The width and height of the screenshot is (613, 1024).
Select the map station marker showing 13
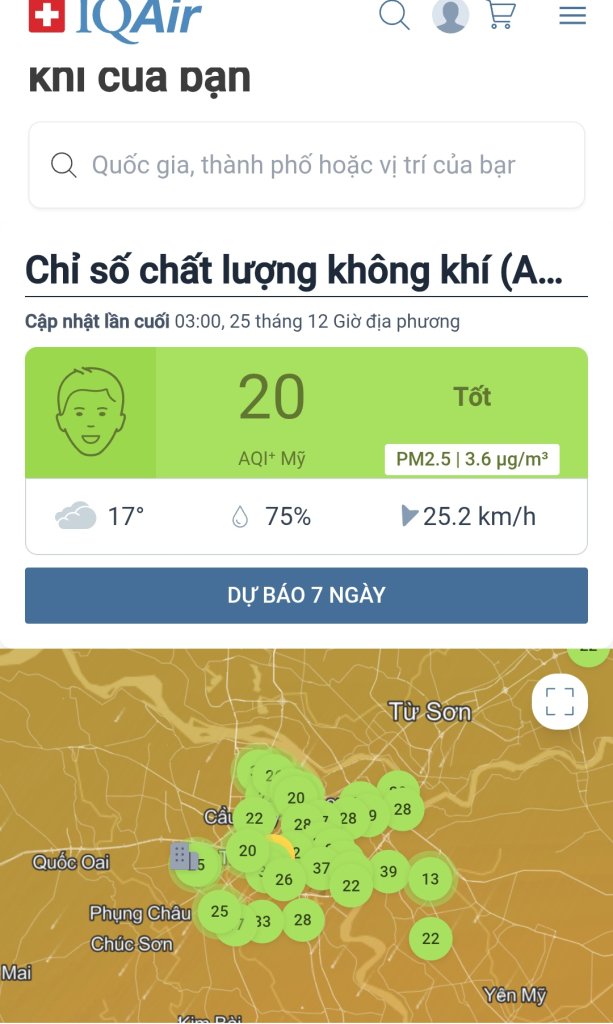(x=430, y=879)
